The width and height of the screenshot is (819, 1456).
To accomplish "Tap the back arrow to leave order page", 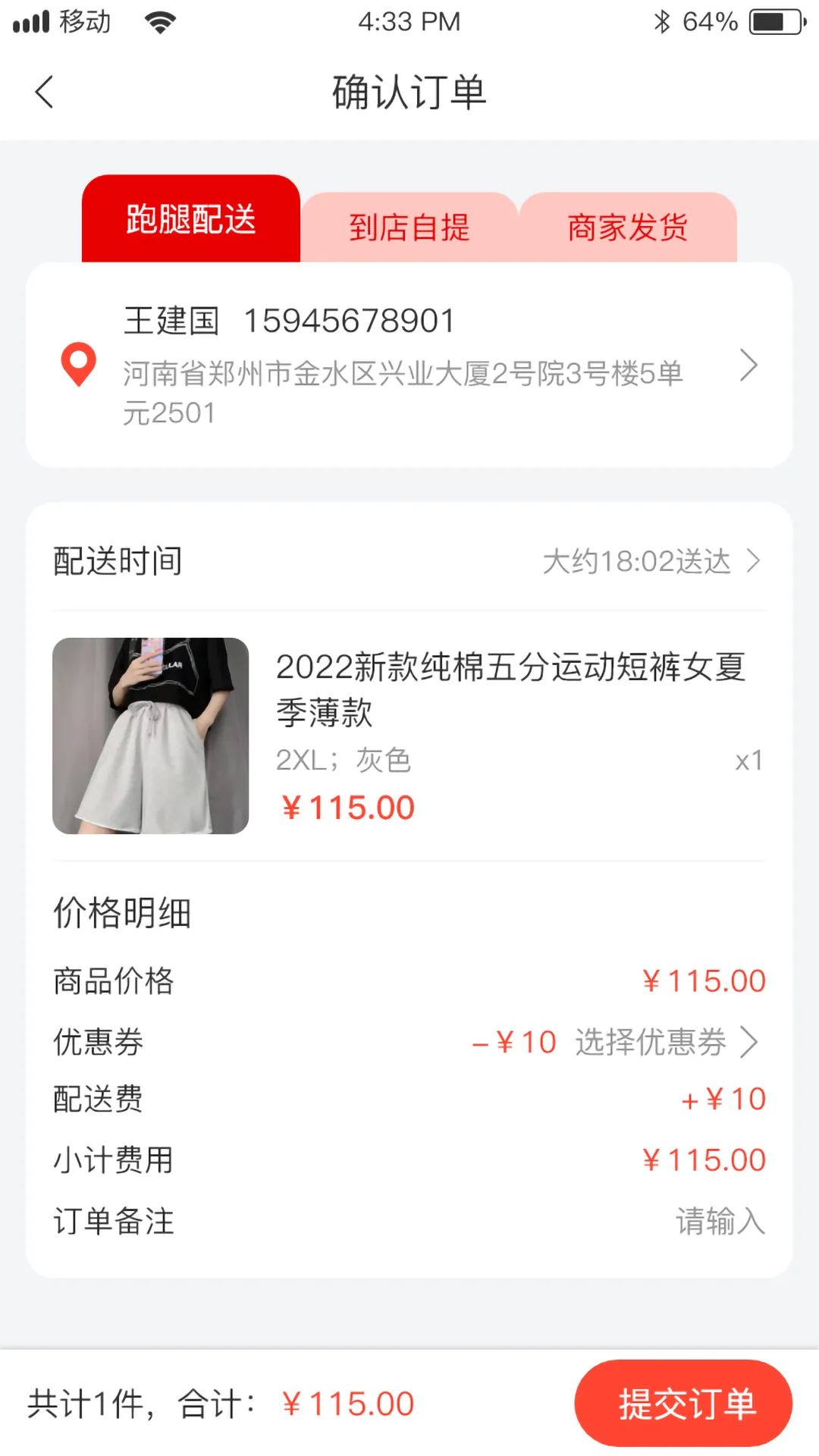I will click(x=45, y=92).
